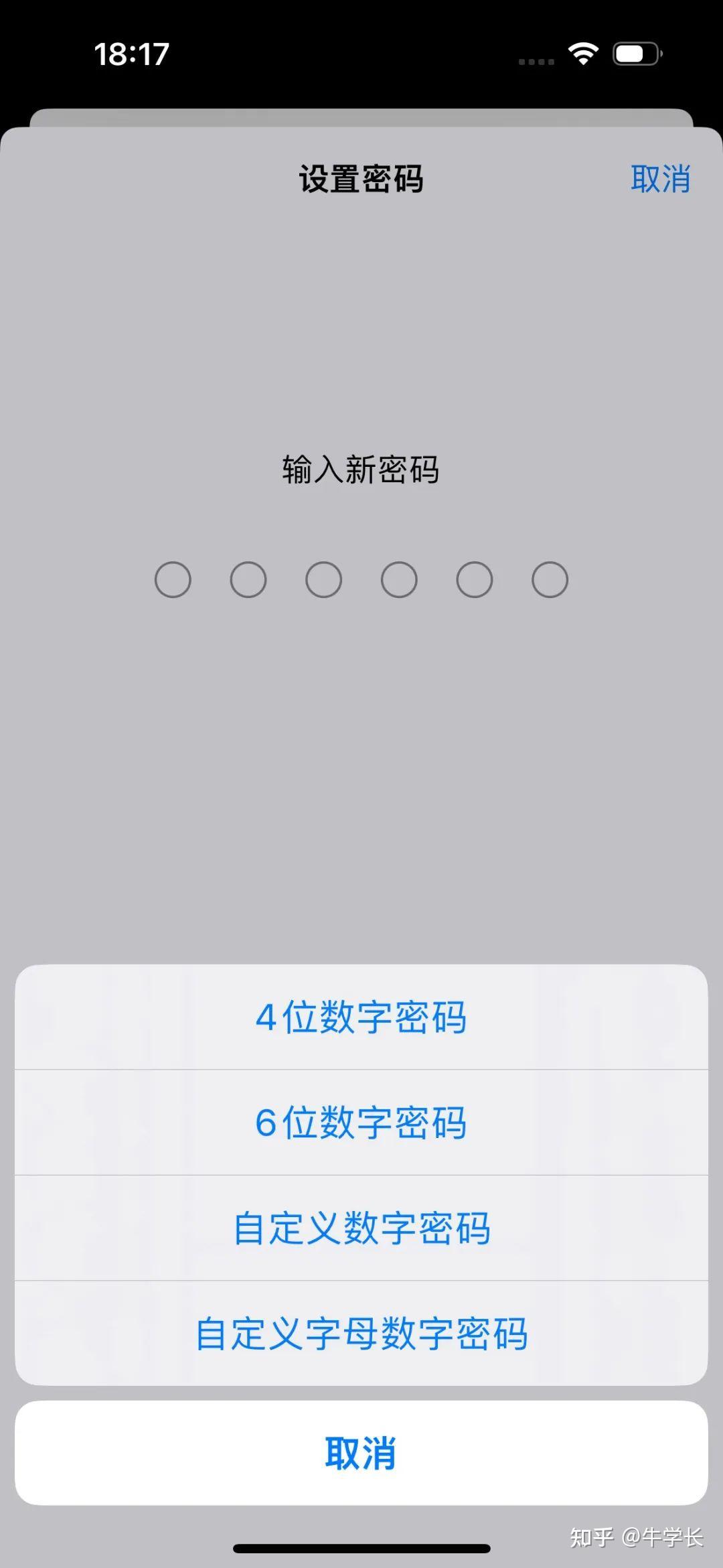Open 自定义字母数字密码 passcode option
Image resolution: width=723 pixels, height=1568 pixels.
click(361, 1333)
